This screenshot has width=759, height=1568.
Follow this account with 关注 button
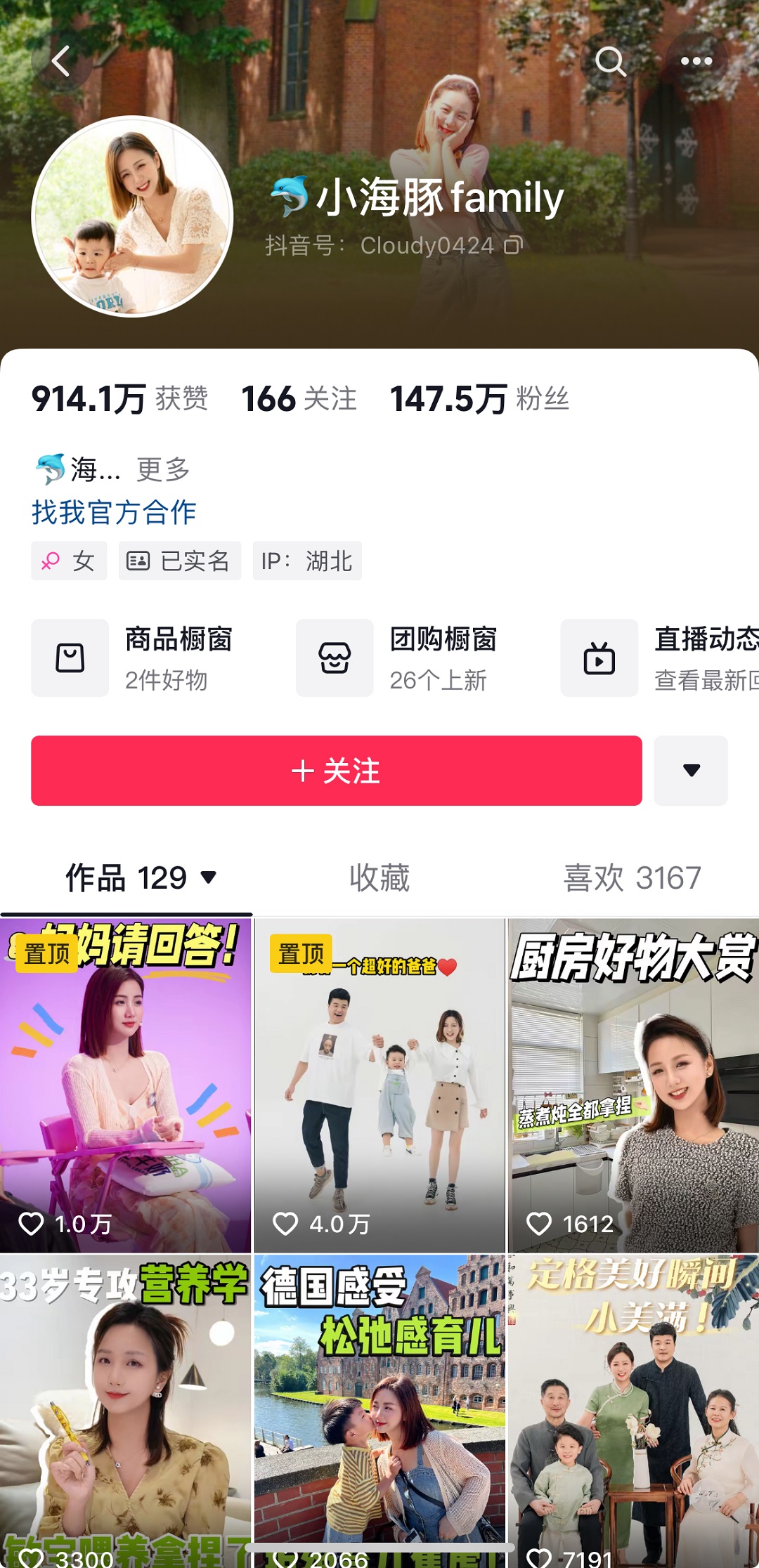coord(336,771)
